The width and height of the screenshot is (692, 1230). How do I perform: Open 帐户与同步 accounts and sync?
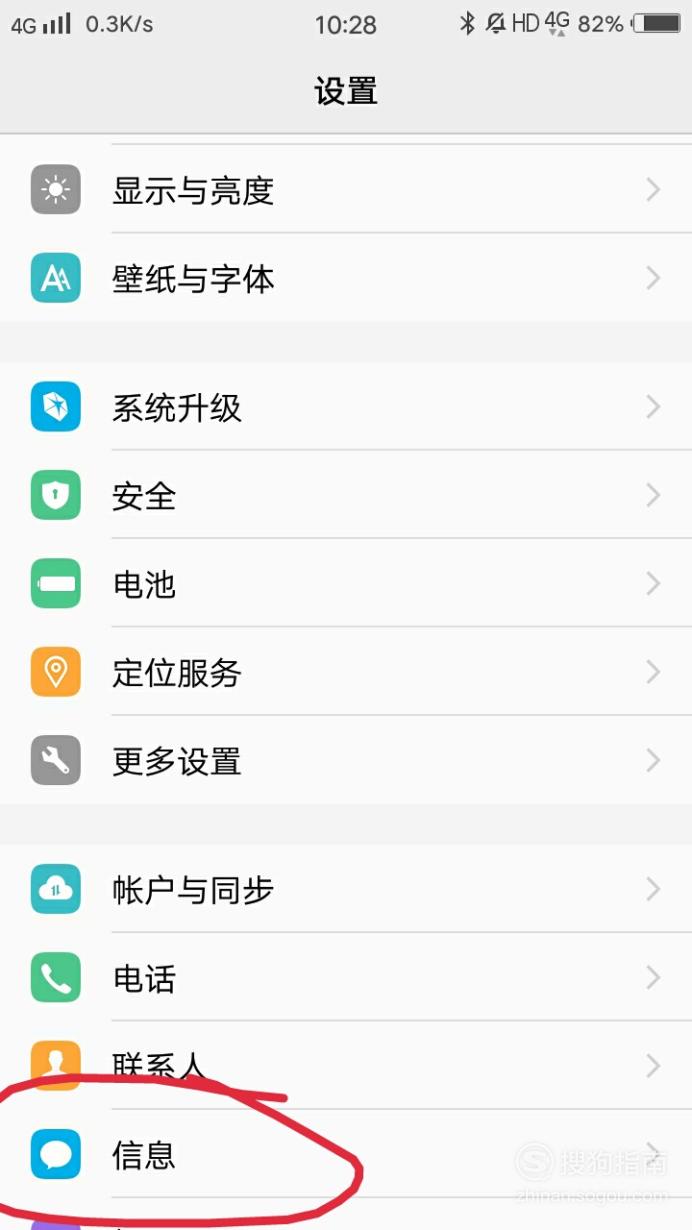click(346, 889)
